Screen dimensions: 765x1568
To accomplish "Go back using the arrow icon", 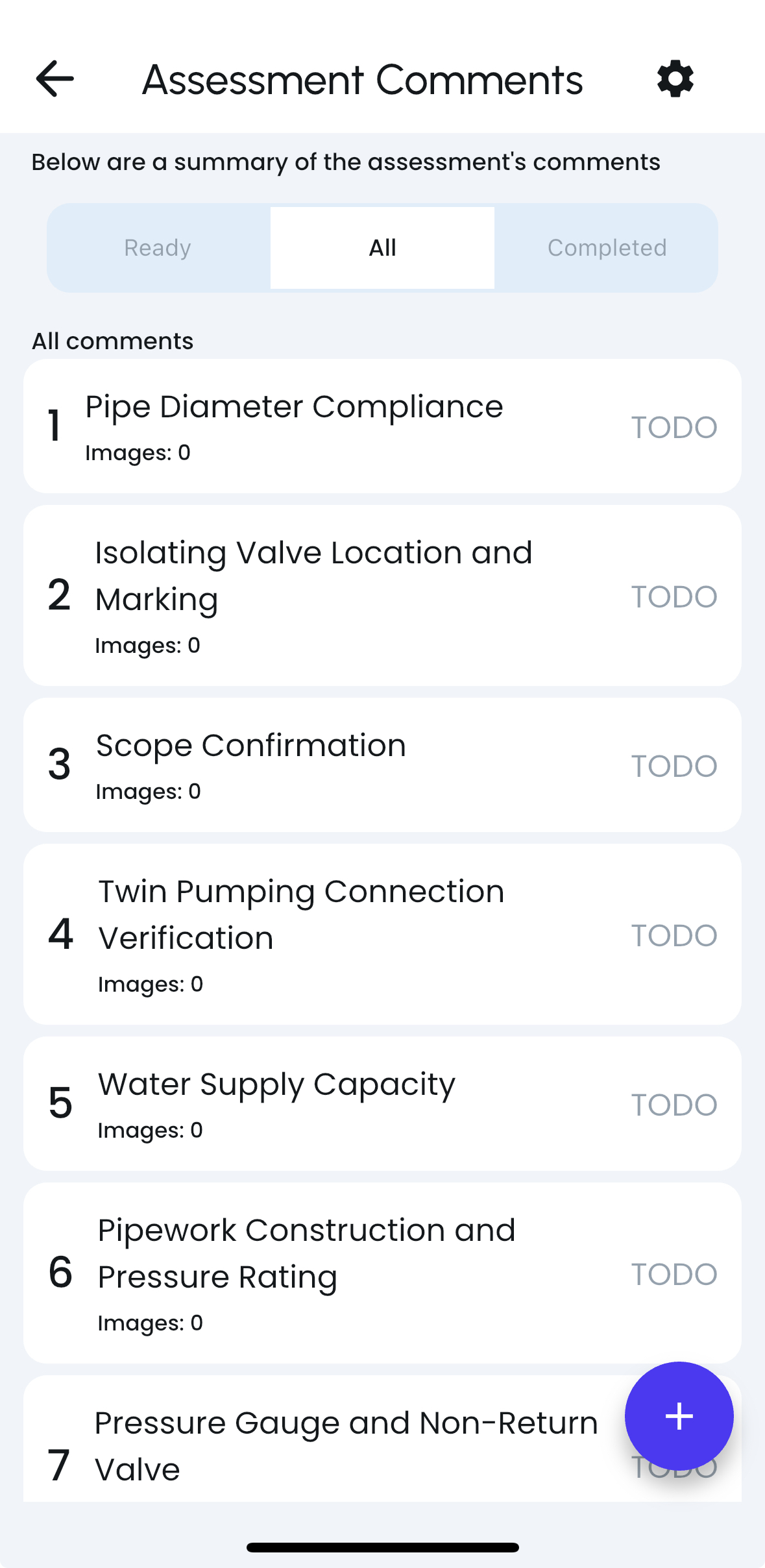I will pyautogui.click(x=55, y=79).
